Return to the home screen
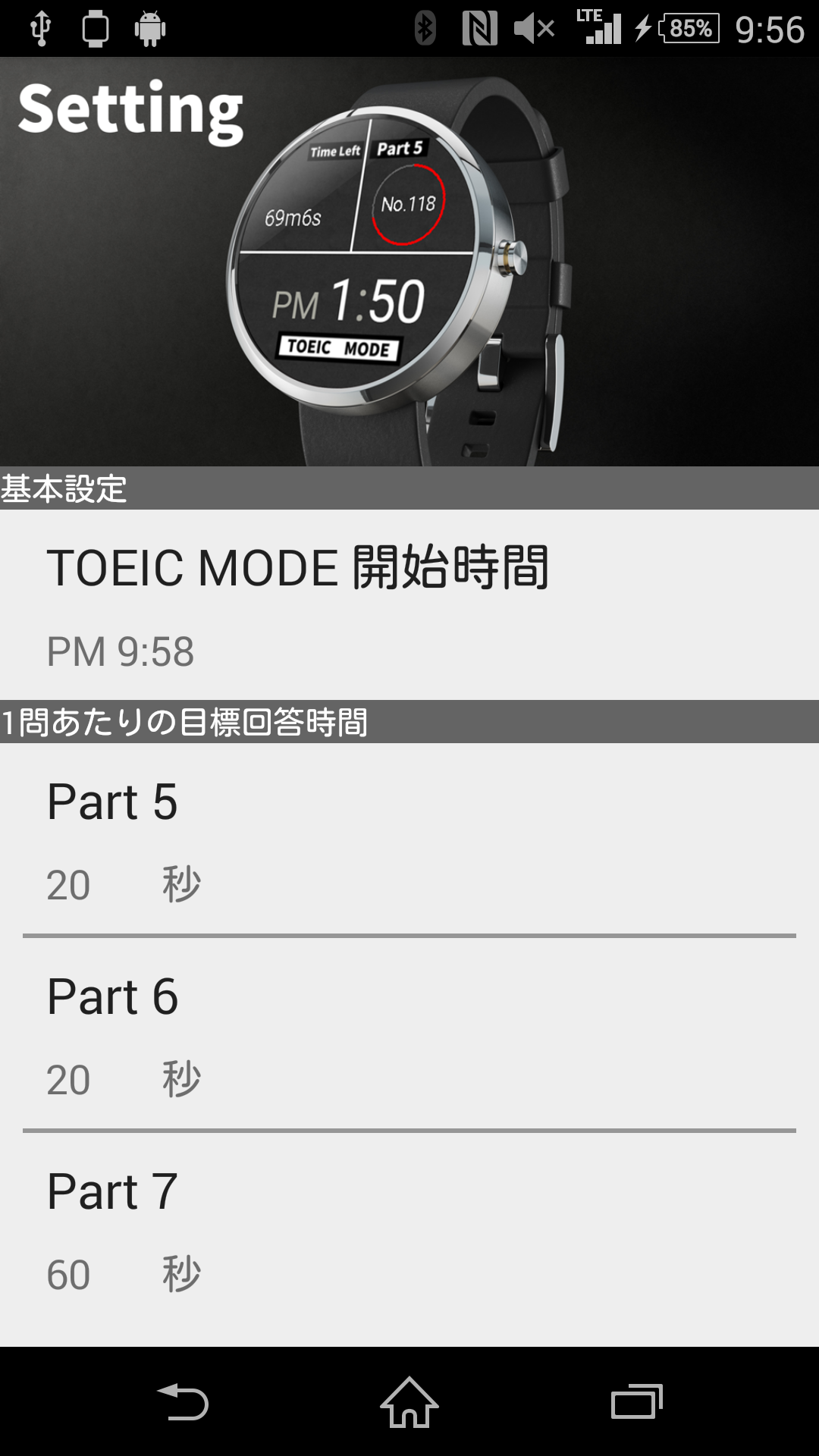Image resolution: width=819 pixels, height=1456 pixels. (x=409, y=1401)
